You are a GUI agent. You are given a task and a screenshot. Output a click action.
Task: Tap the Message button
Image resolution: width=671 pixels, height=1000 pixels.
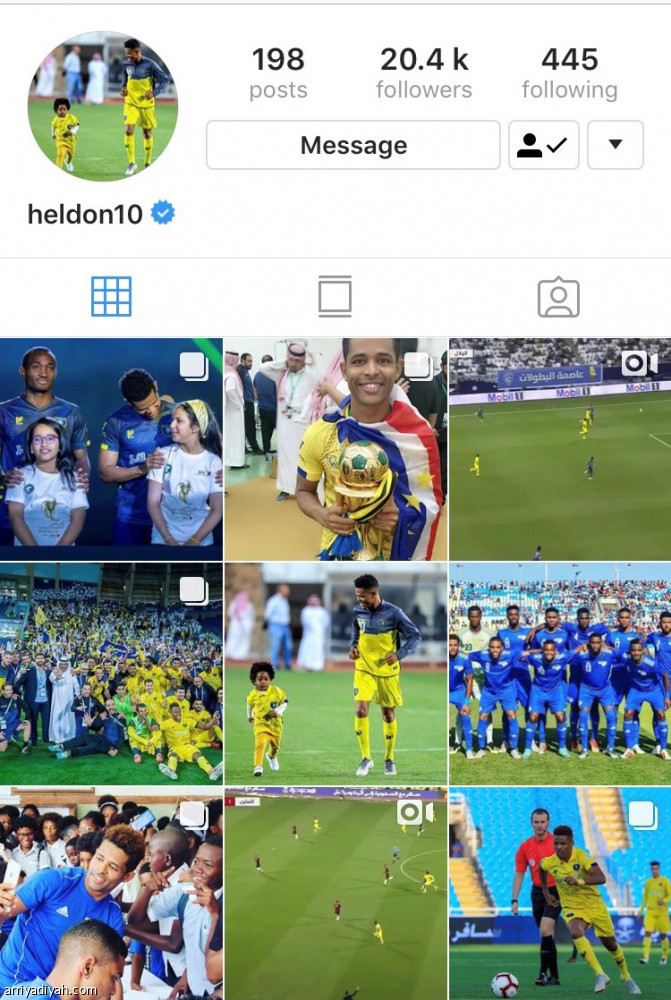click(x=353, y=145)
